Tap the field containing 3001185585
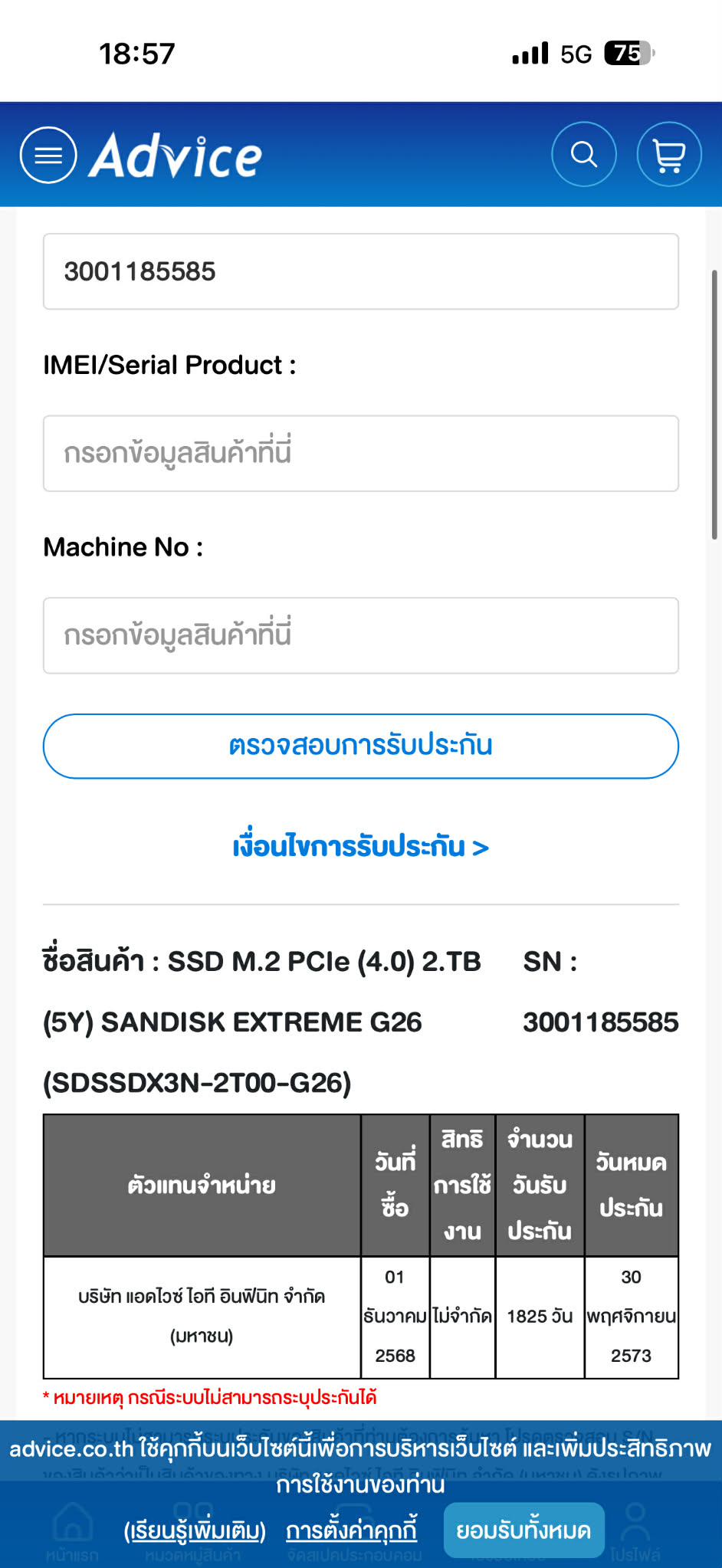This screenshot has height=1568, width=722. pyautogui.click(x=360, y=272)
